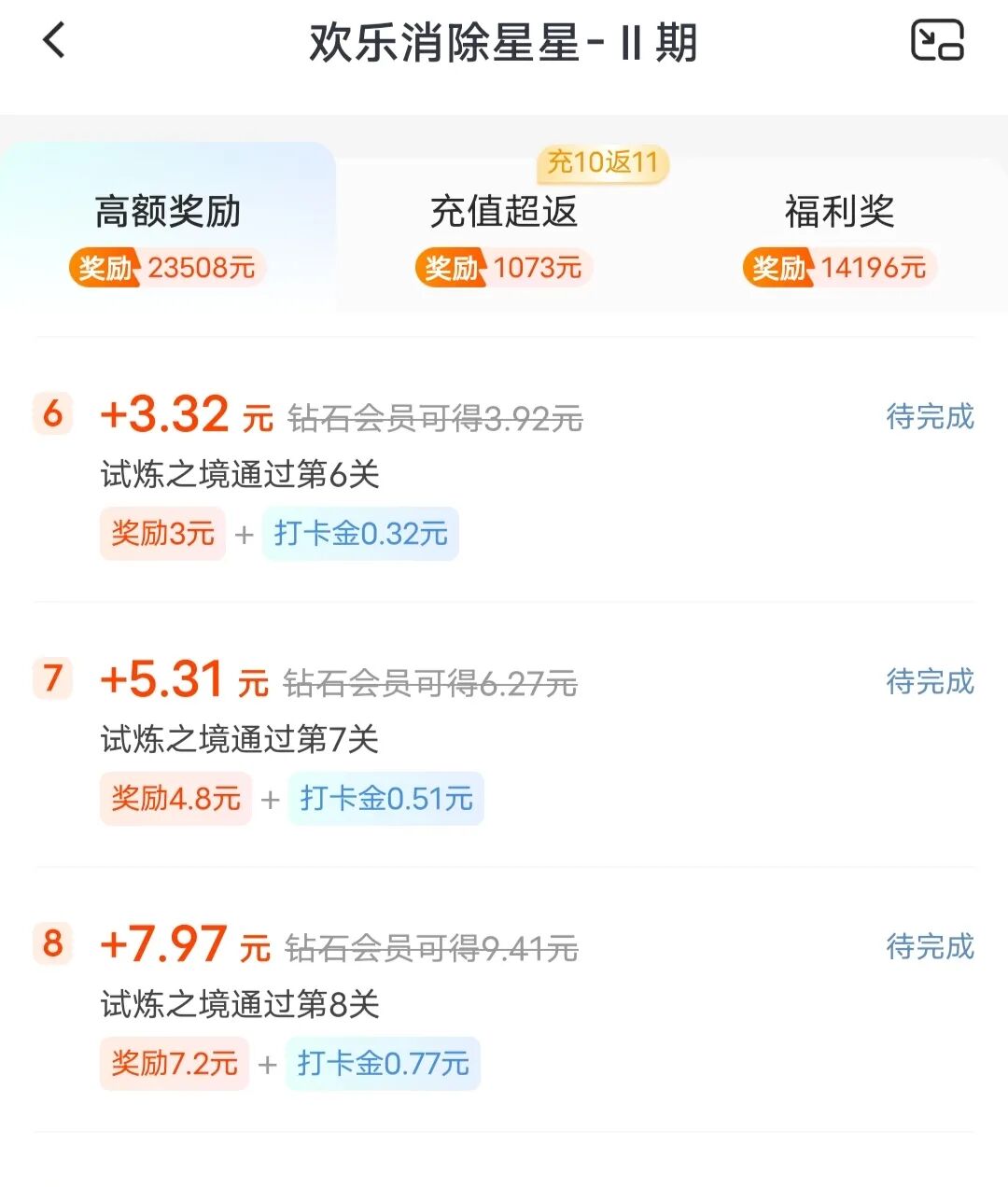Tap the 打卡金0.32元 tag
The image size is (1008, 1187).
tap(360, 534)
